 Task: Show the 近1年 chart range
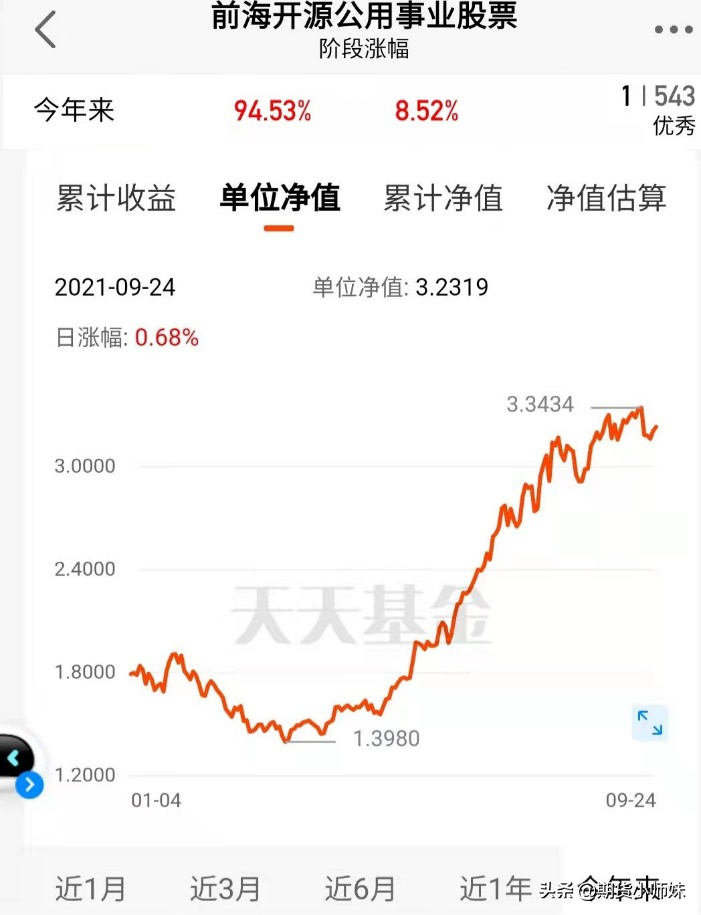(495, 889)
